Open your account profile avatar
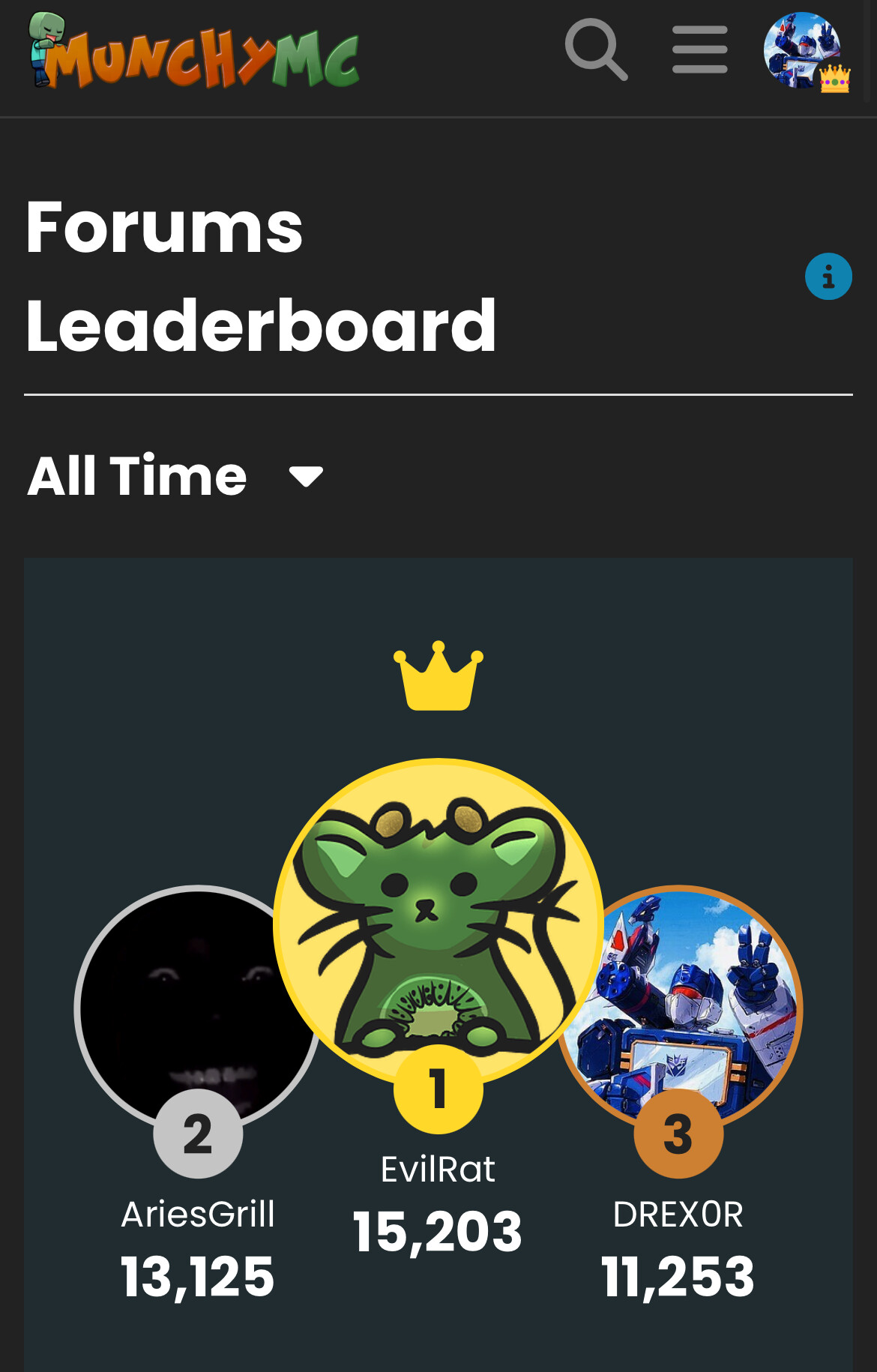 click(x=804, y=51)
